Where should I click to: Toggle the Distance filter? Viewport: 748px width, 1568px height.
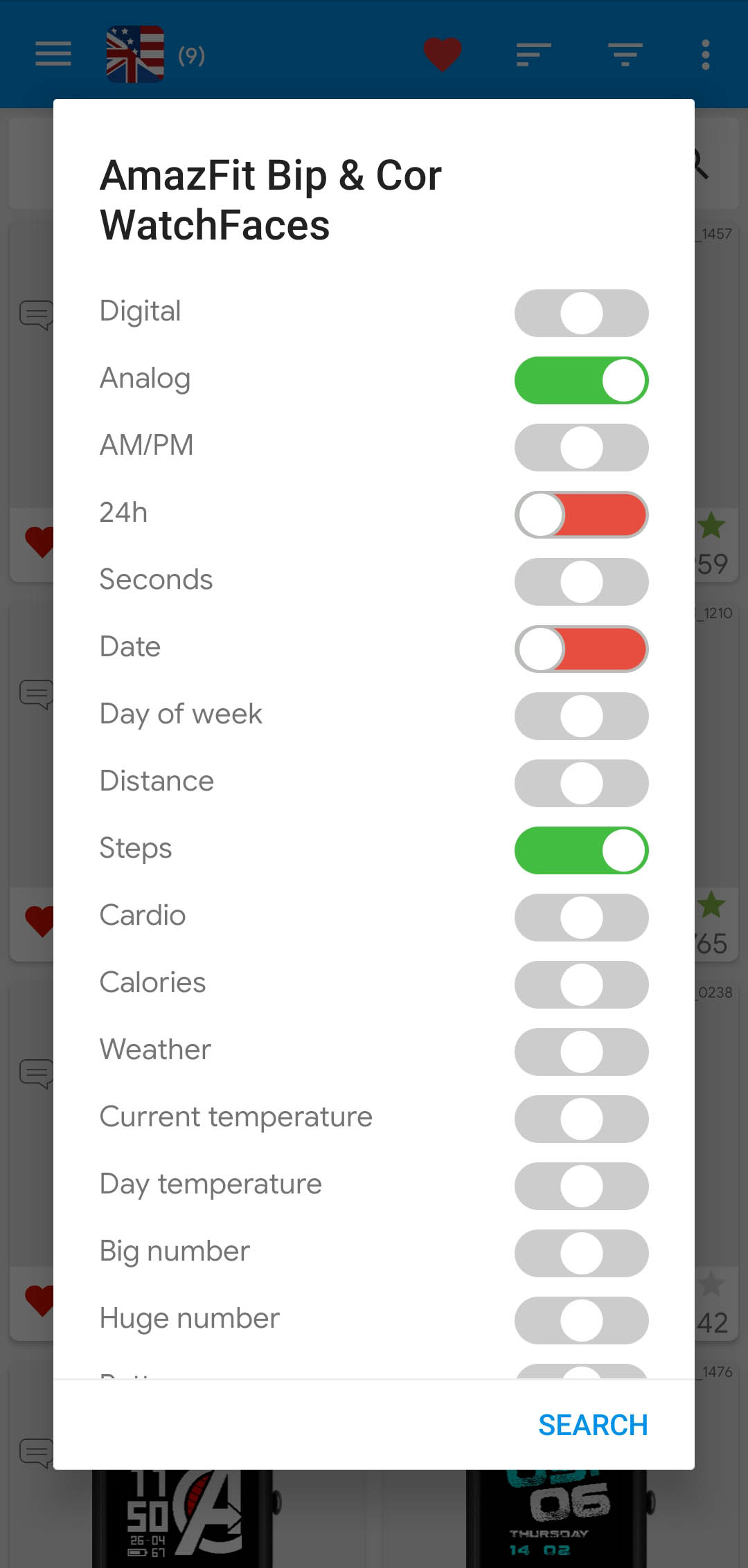pyautogui.click(x=581, y=783)
